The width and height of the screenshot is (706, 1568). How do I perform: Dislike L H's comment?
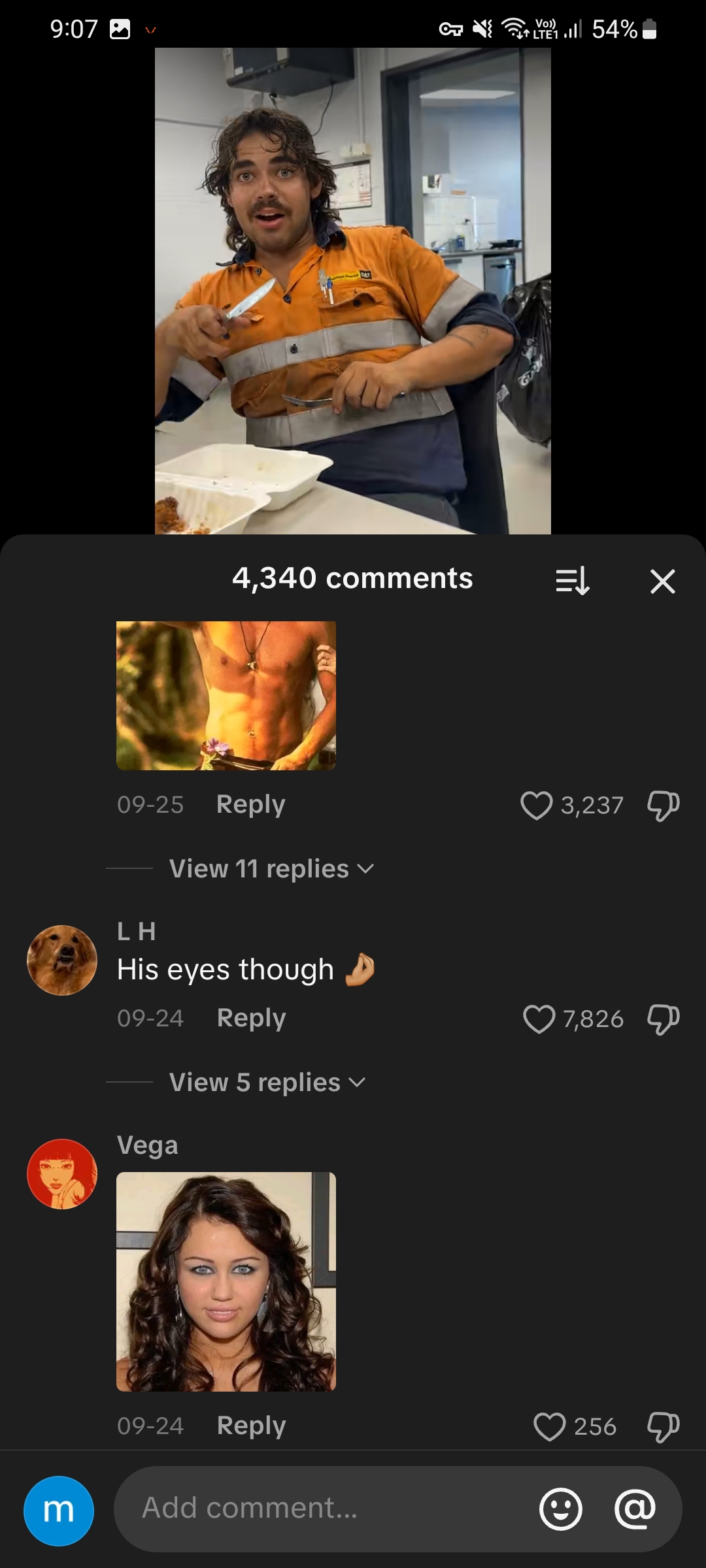point(663,1019)
